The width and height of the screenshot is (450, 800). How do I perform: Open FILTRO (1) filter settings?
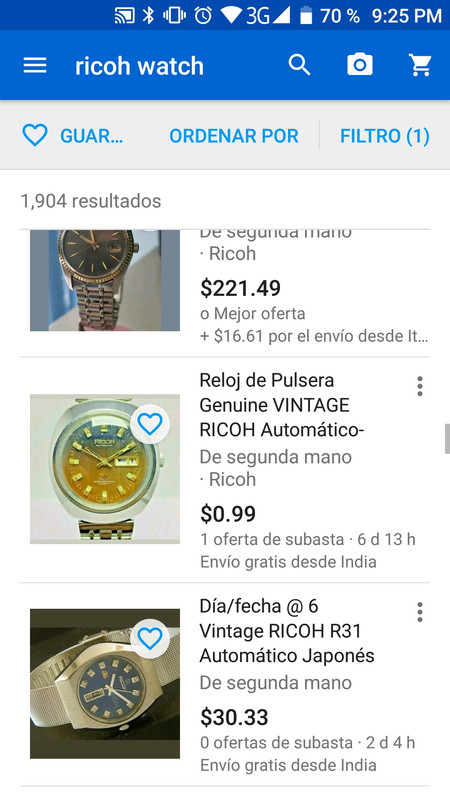point(385,136)
